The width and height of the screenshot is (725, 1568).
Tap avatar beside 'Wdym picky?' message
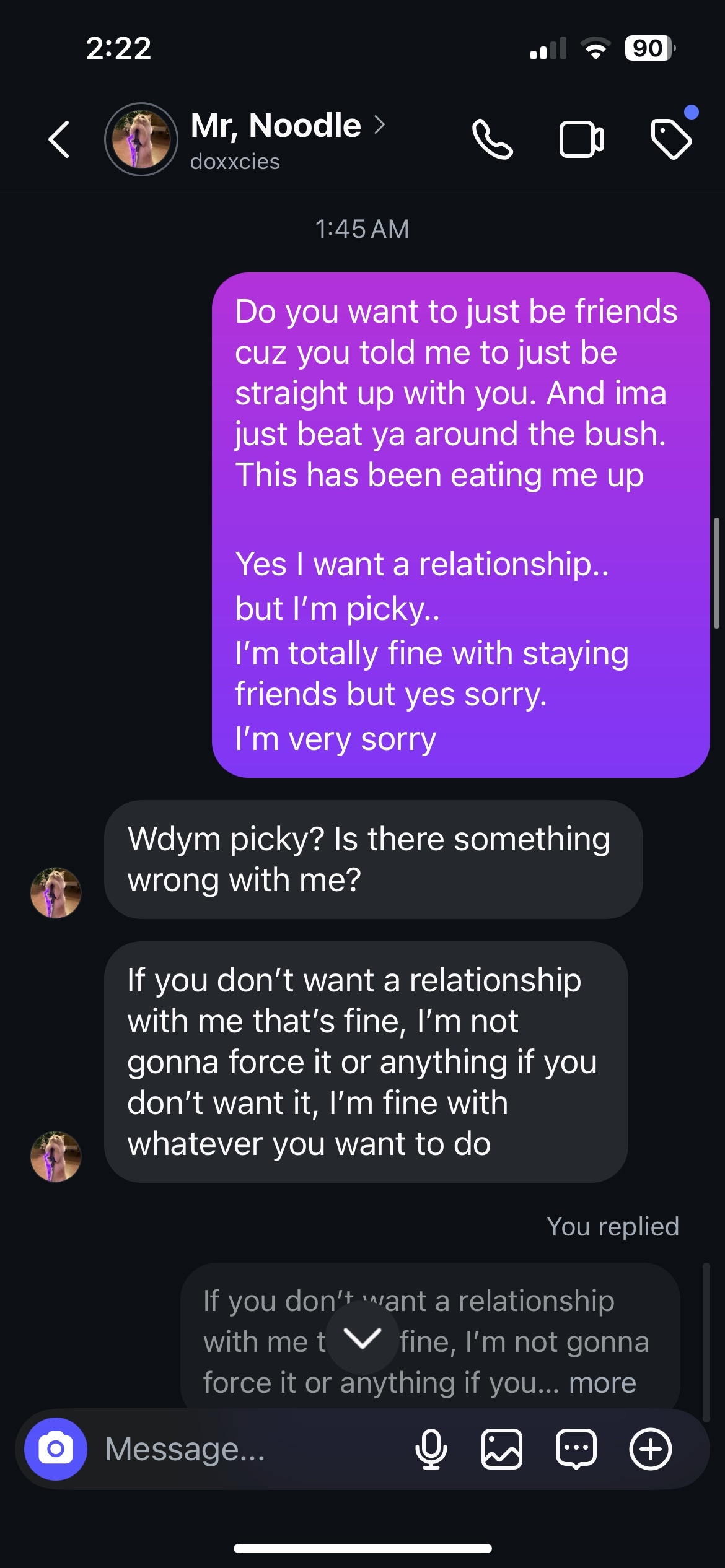click(x=56, y=892)
